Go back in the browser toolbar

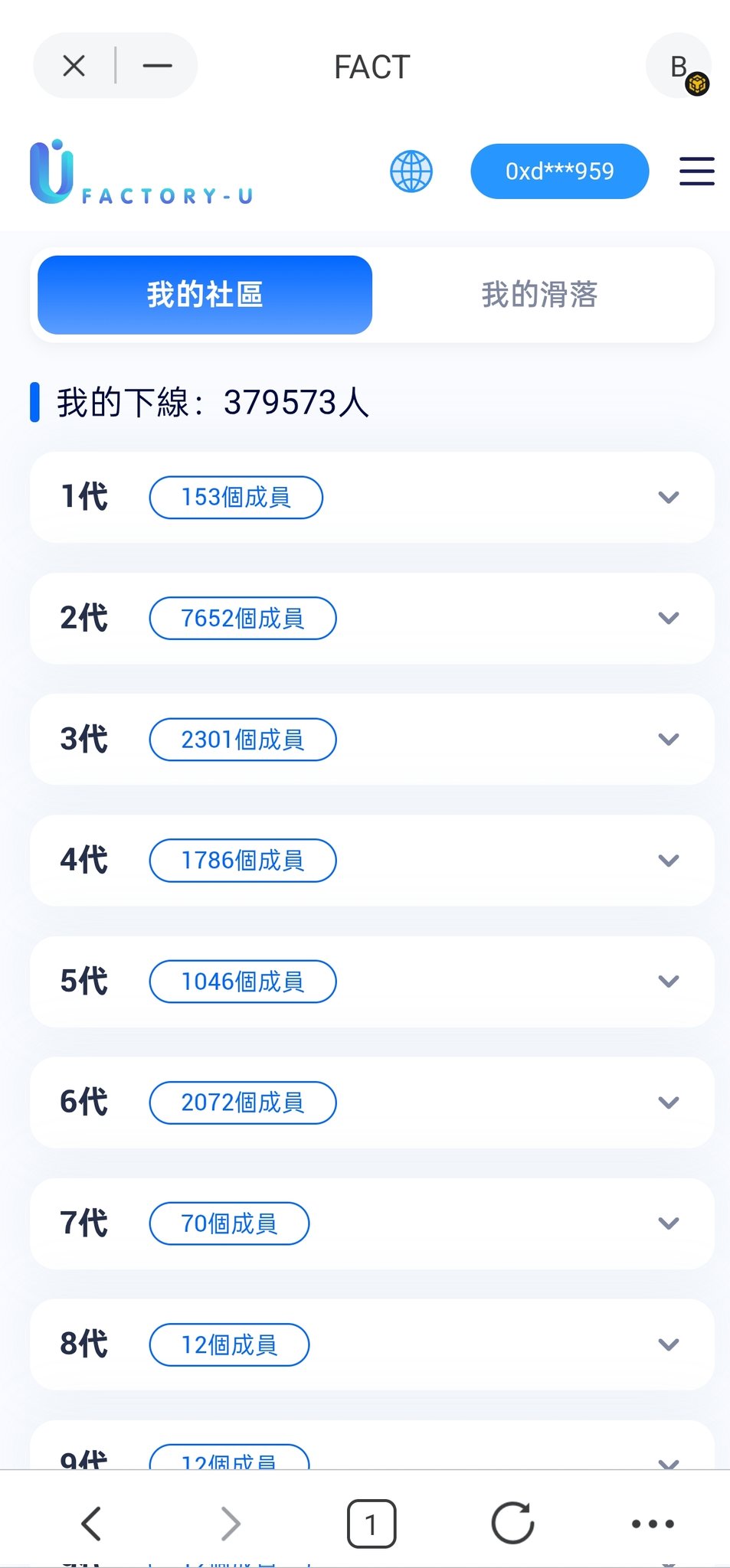91,1524
